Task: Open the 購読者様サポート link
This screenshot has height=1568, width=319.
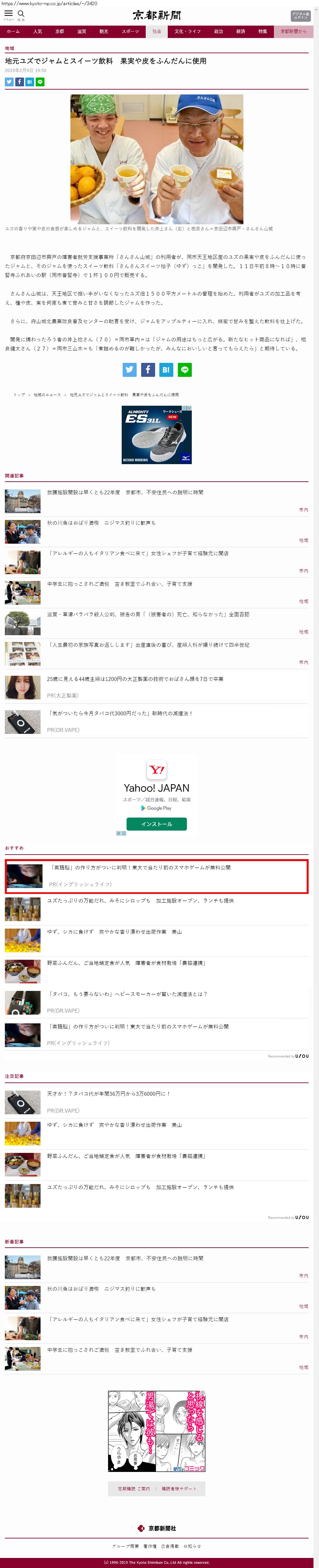Action: coord(179,1489)
